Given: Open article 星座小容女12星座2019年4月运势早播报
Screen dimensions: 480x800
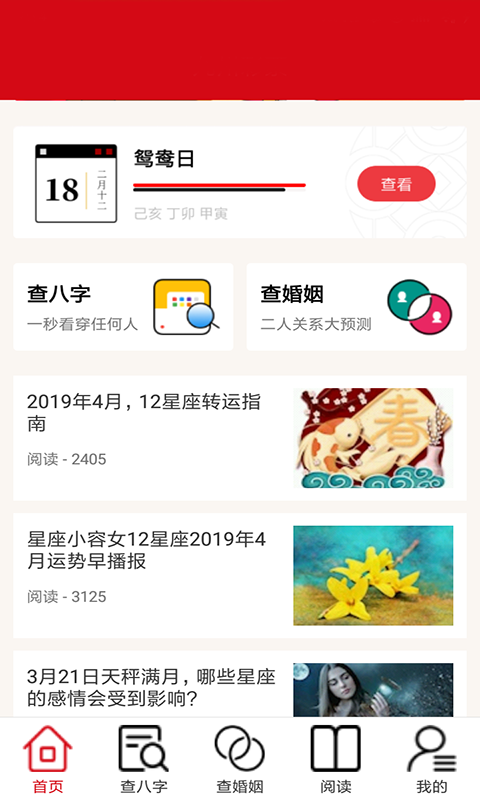Looking at the screenshot, I should tap(240, 576).
